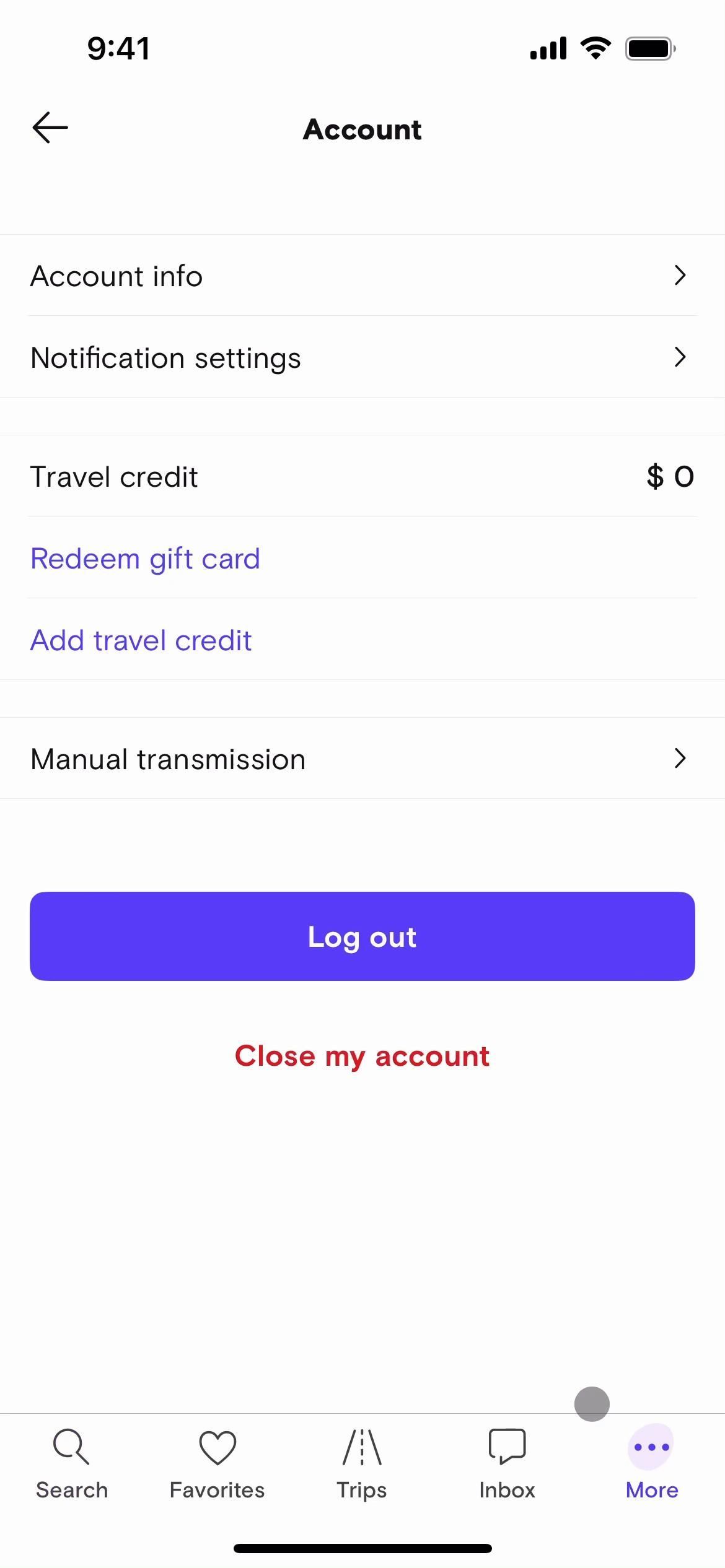Open Notification settings
This screenshot has height=1568, width=725.
coord(362,357)
